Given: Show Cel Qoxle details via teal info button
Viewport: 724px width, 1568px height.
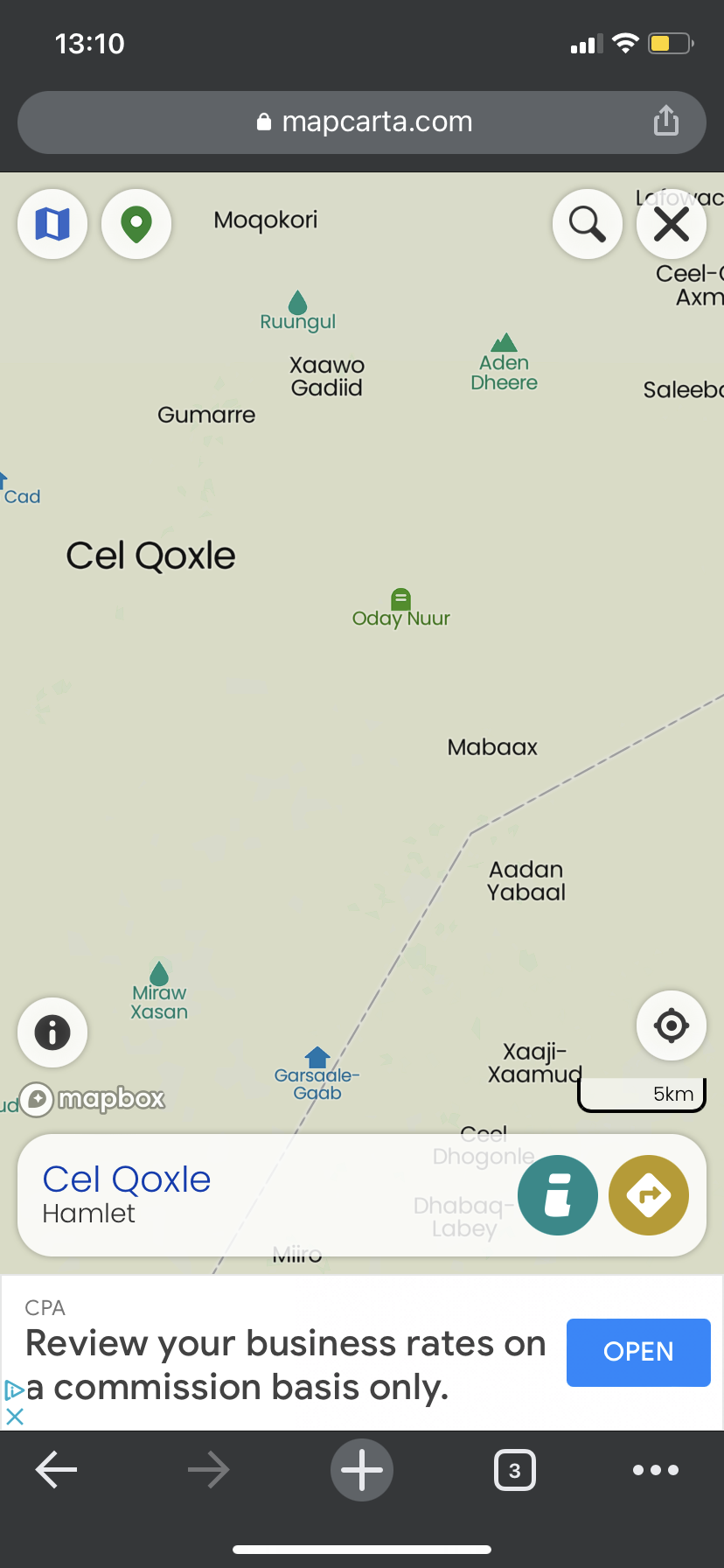Looking at the screenshot, I should (557, 1195).
